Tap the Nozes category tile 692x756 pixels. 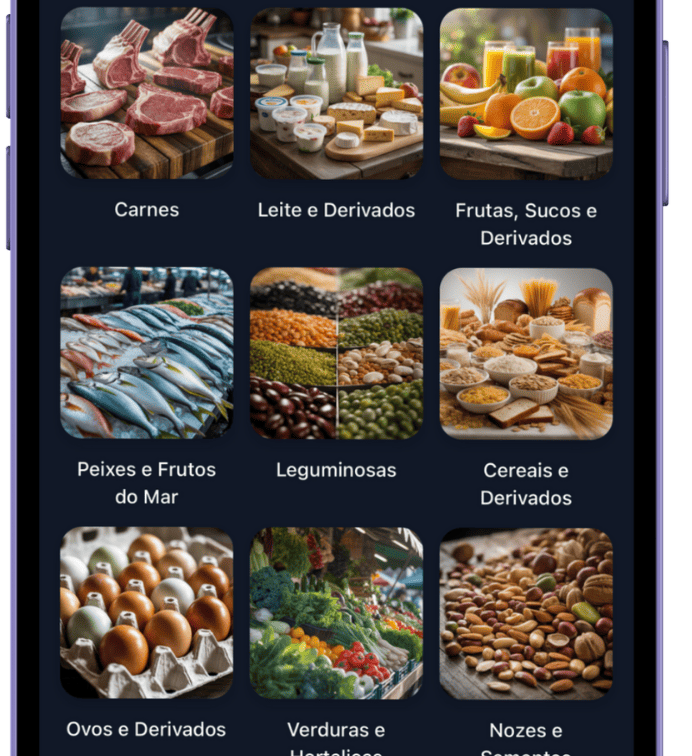click(x=526, y=613)
